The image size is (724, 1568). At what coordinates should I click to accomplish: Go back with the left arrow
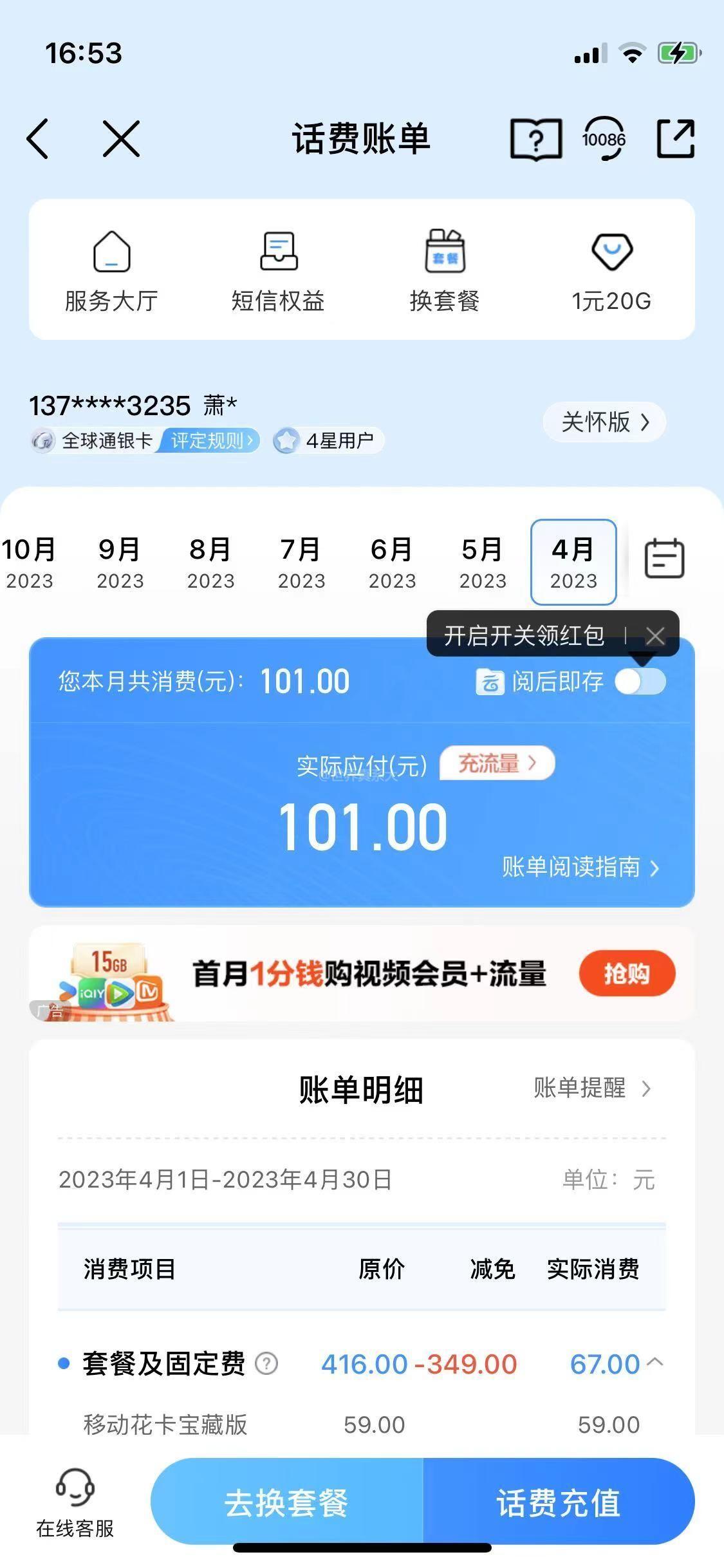coord(38,138)
